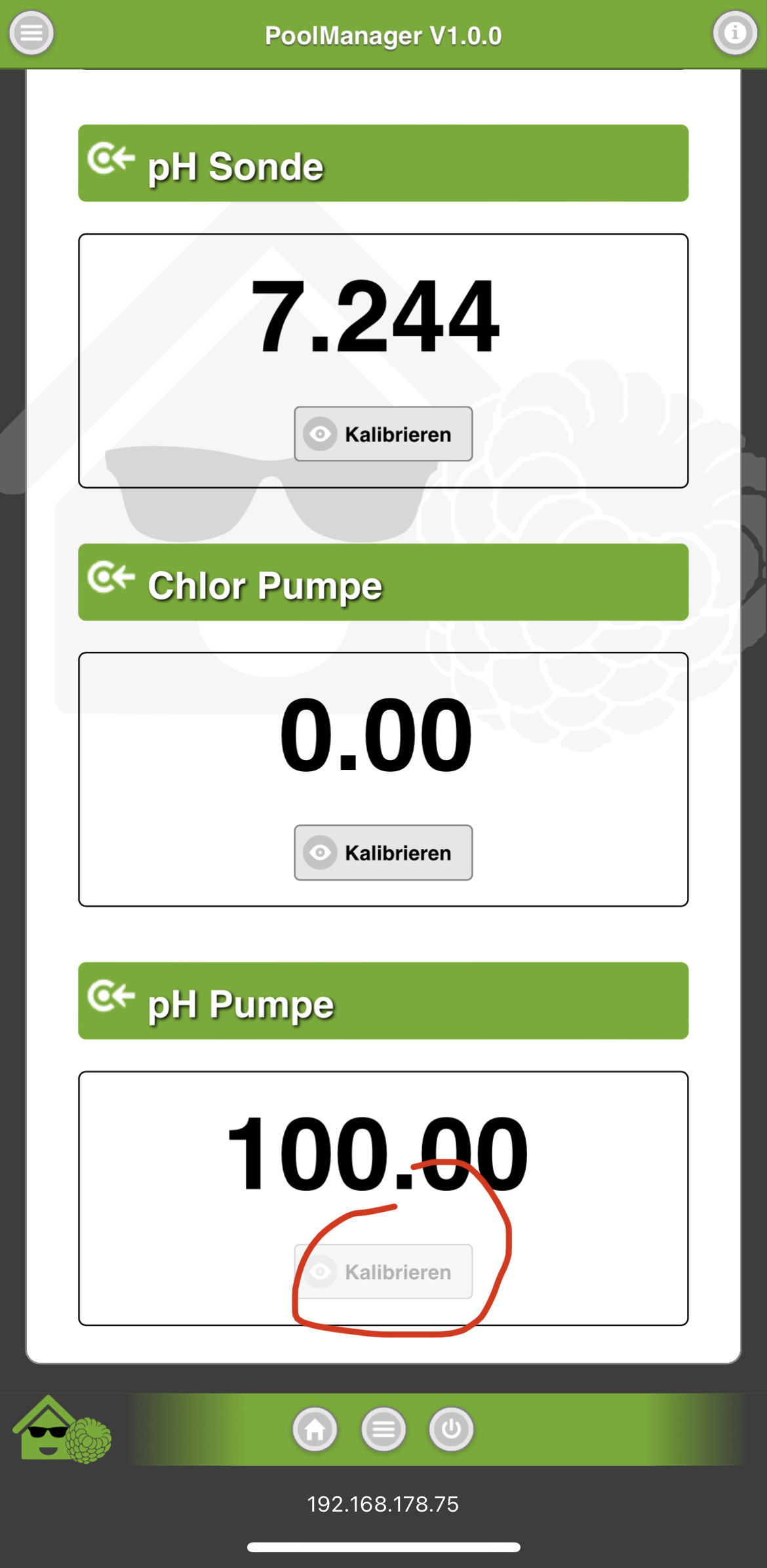Image resolution: width=767 pixels, height=1568 pixels.
Task: Open the footer menu list icon
Action: (x=383, y=1429)
